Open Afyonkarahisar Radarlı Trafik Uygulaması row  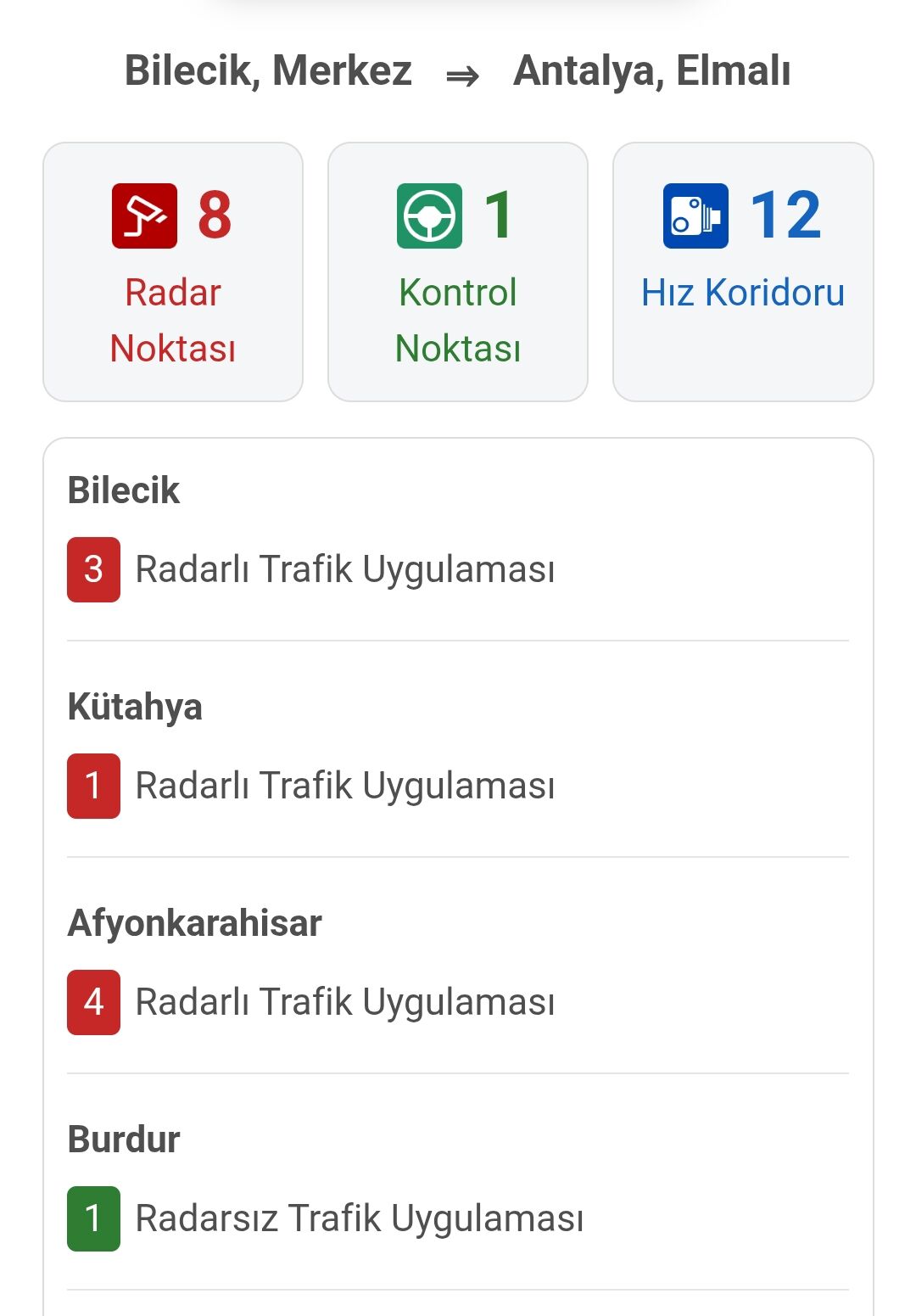coord(344,1002)
